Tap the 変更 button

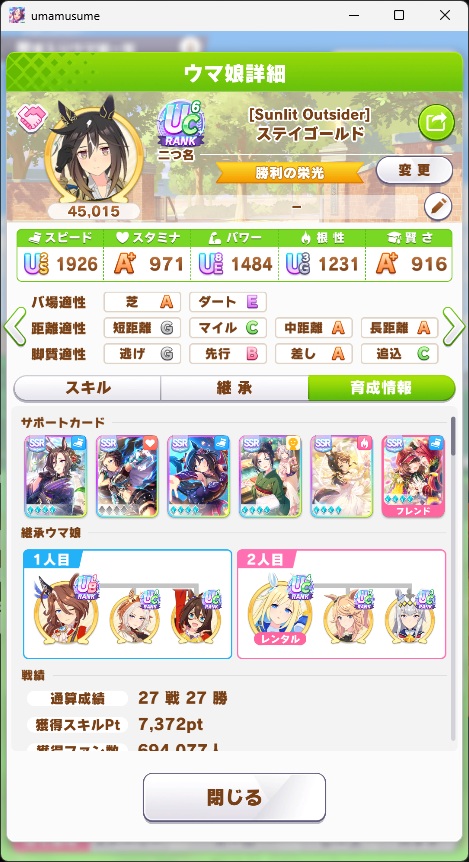(x=414, y=170)
